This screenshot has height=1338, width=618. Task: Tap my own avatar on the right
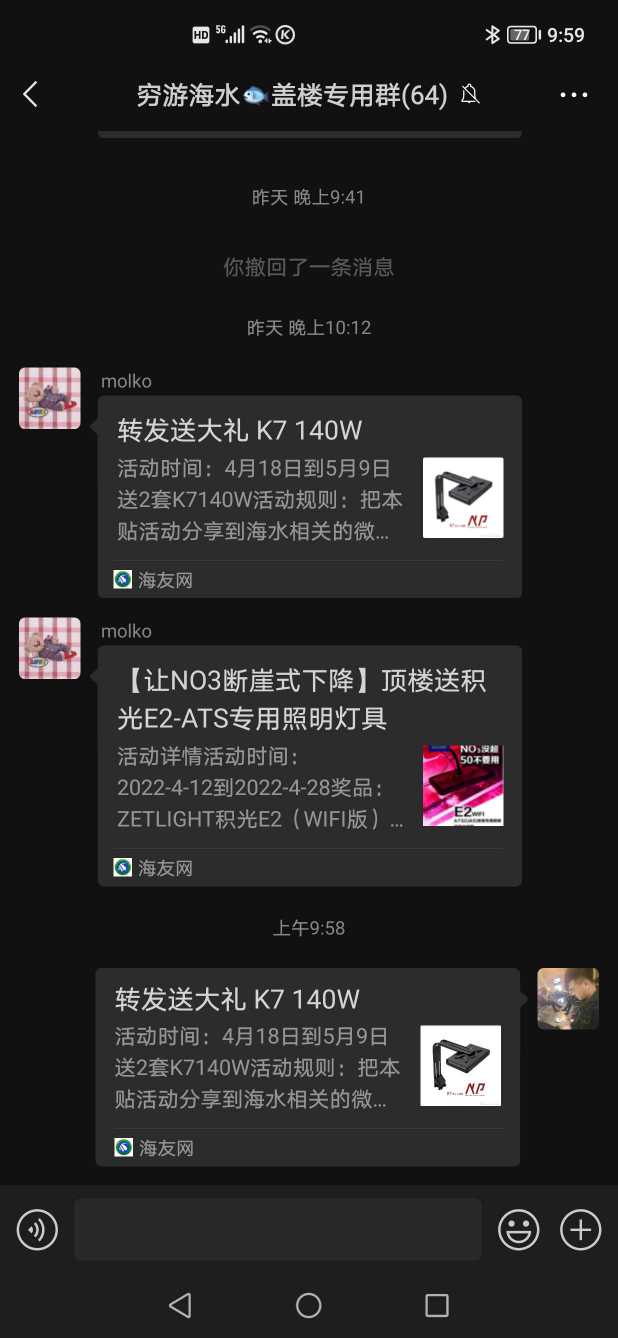pos(567,998)
